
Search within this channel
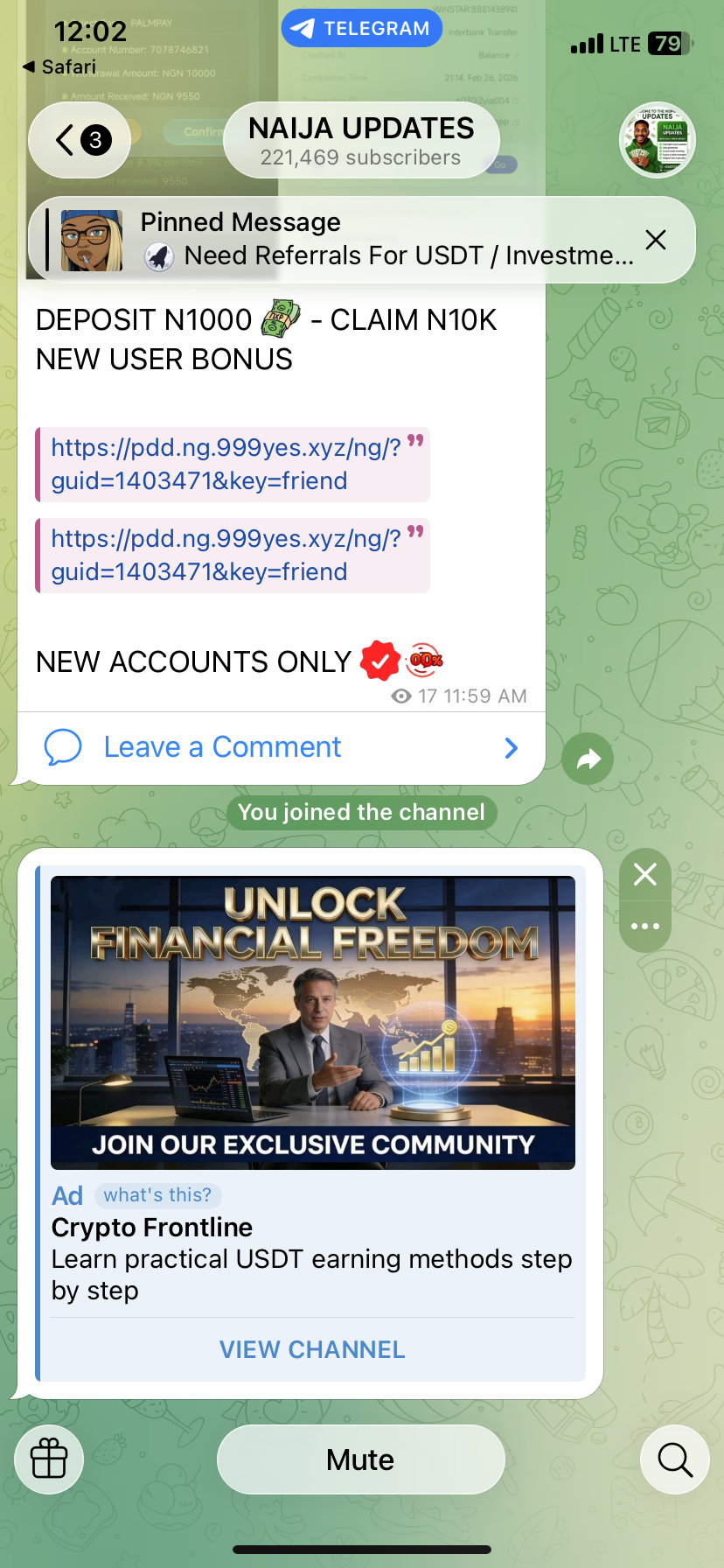674,1459
